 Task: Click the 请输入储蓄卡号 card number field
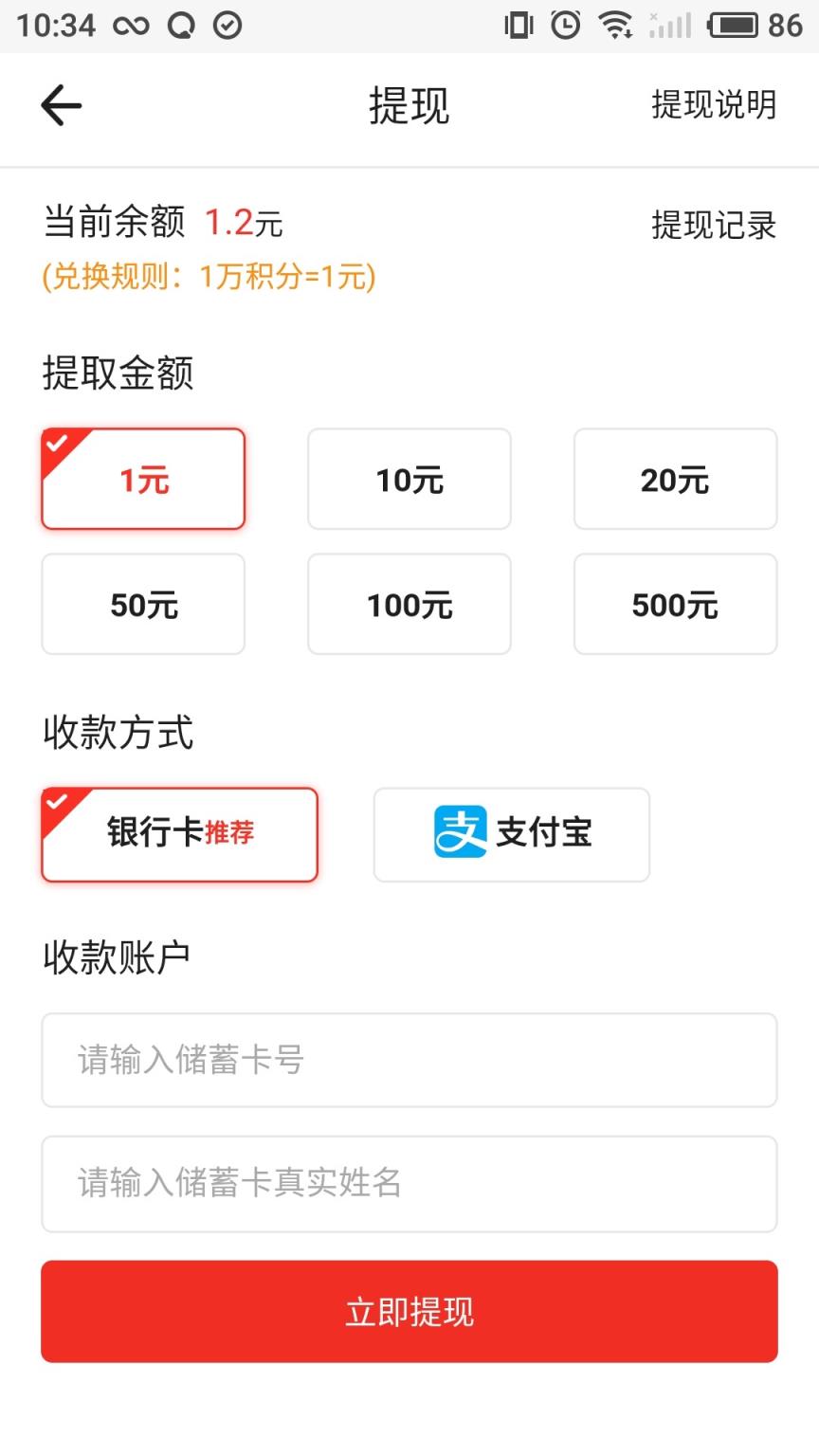(x=409, y=1060)
